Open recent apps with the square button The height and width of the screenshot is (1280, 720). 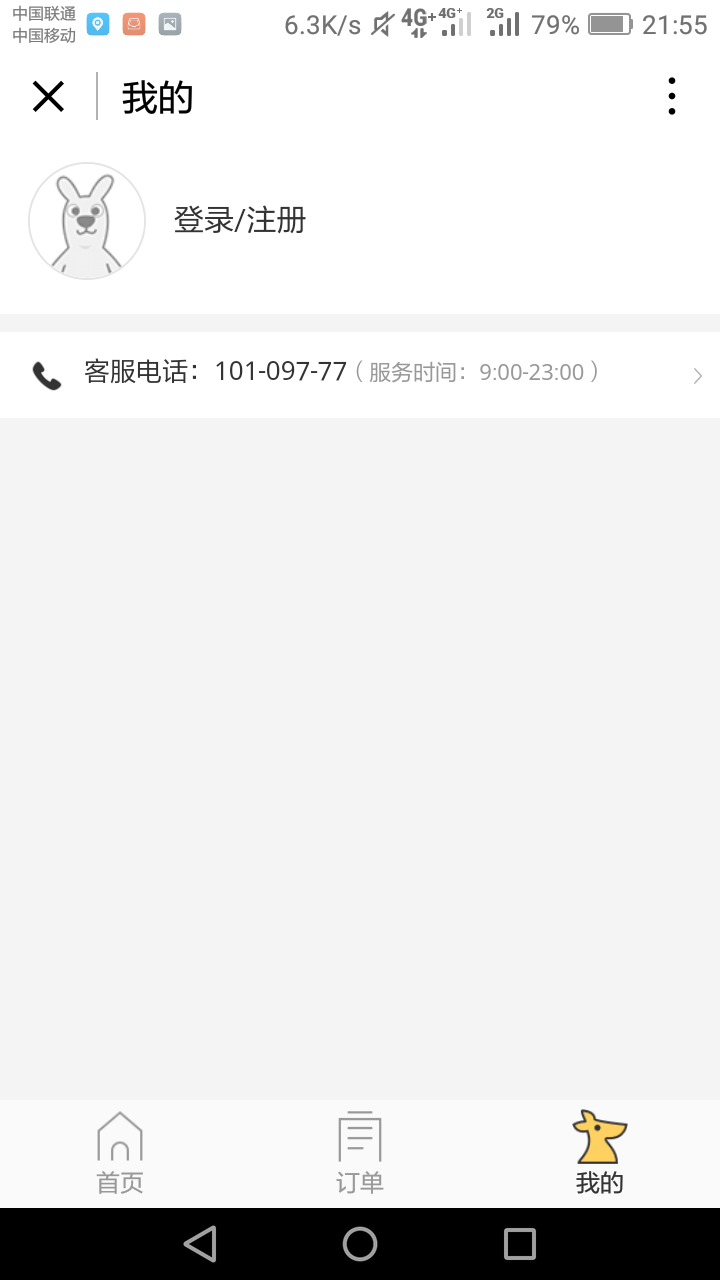point(520,1244)
